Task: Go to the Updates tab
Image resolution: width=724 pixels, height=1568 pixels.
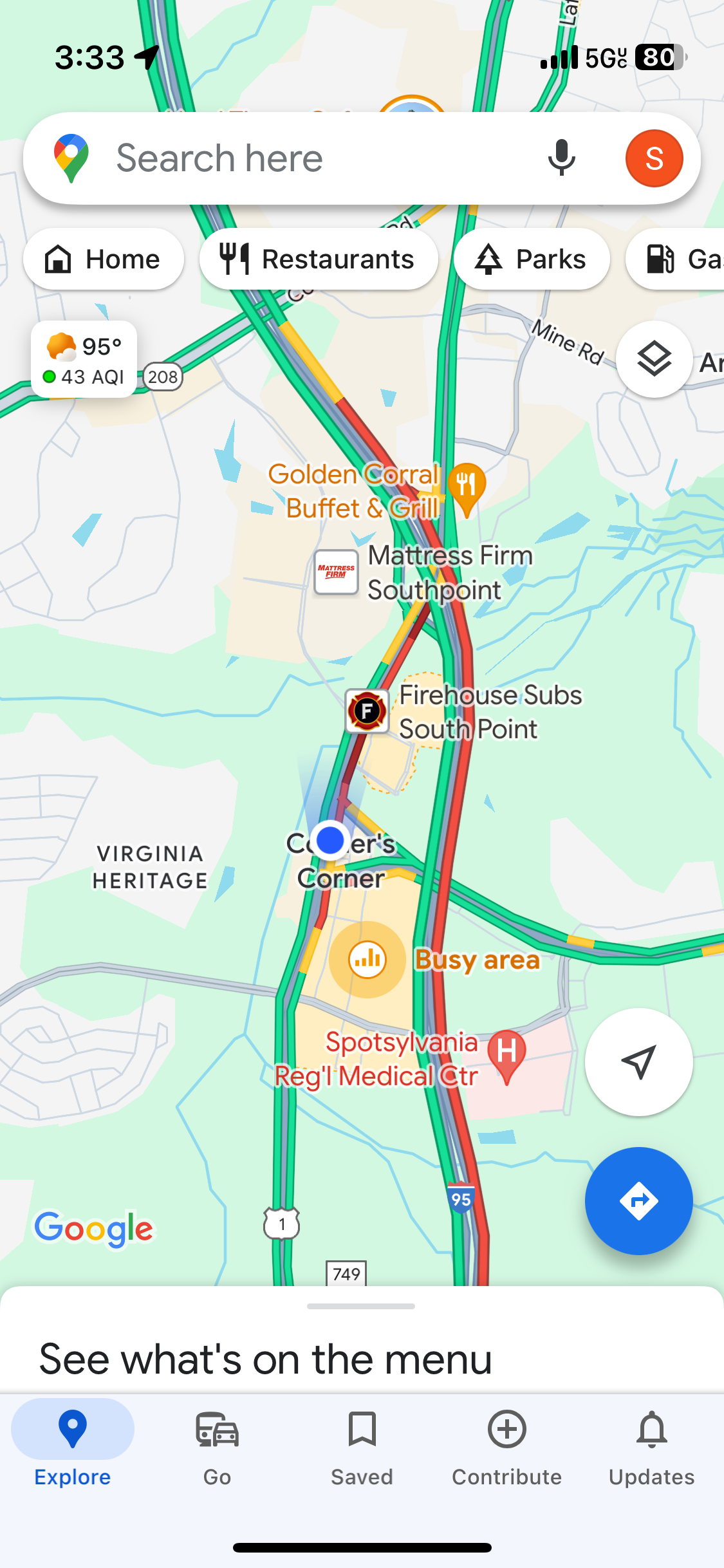Action: [x=651, y=1449]
